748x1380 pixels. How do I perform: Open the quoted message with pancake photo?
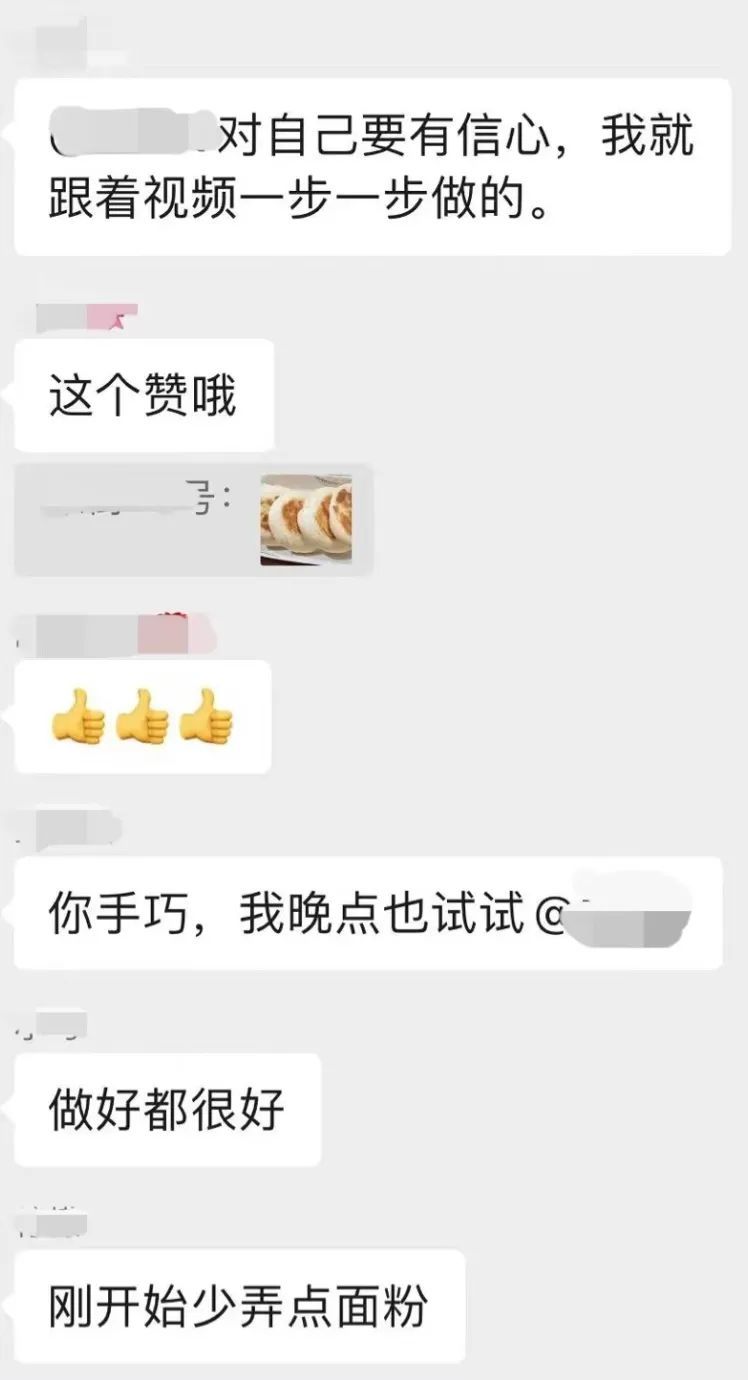click(x=194, y=520)
